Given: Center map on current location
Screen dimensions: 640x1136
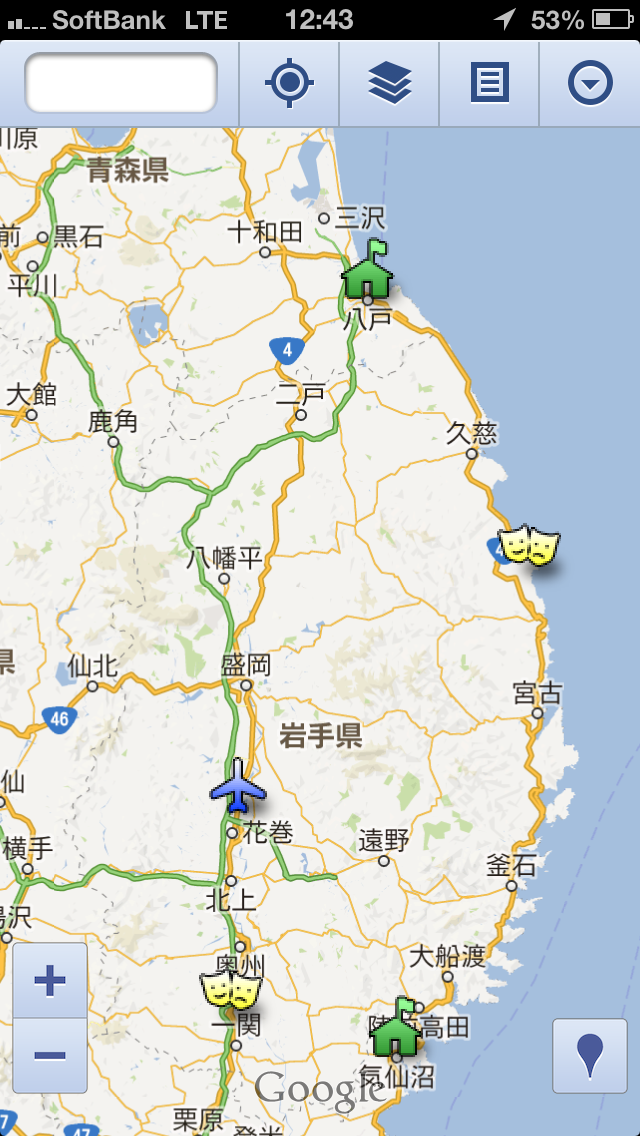Looking at the screenshot, I should tap(290, 83).
